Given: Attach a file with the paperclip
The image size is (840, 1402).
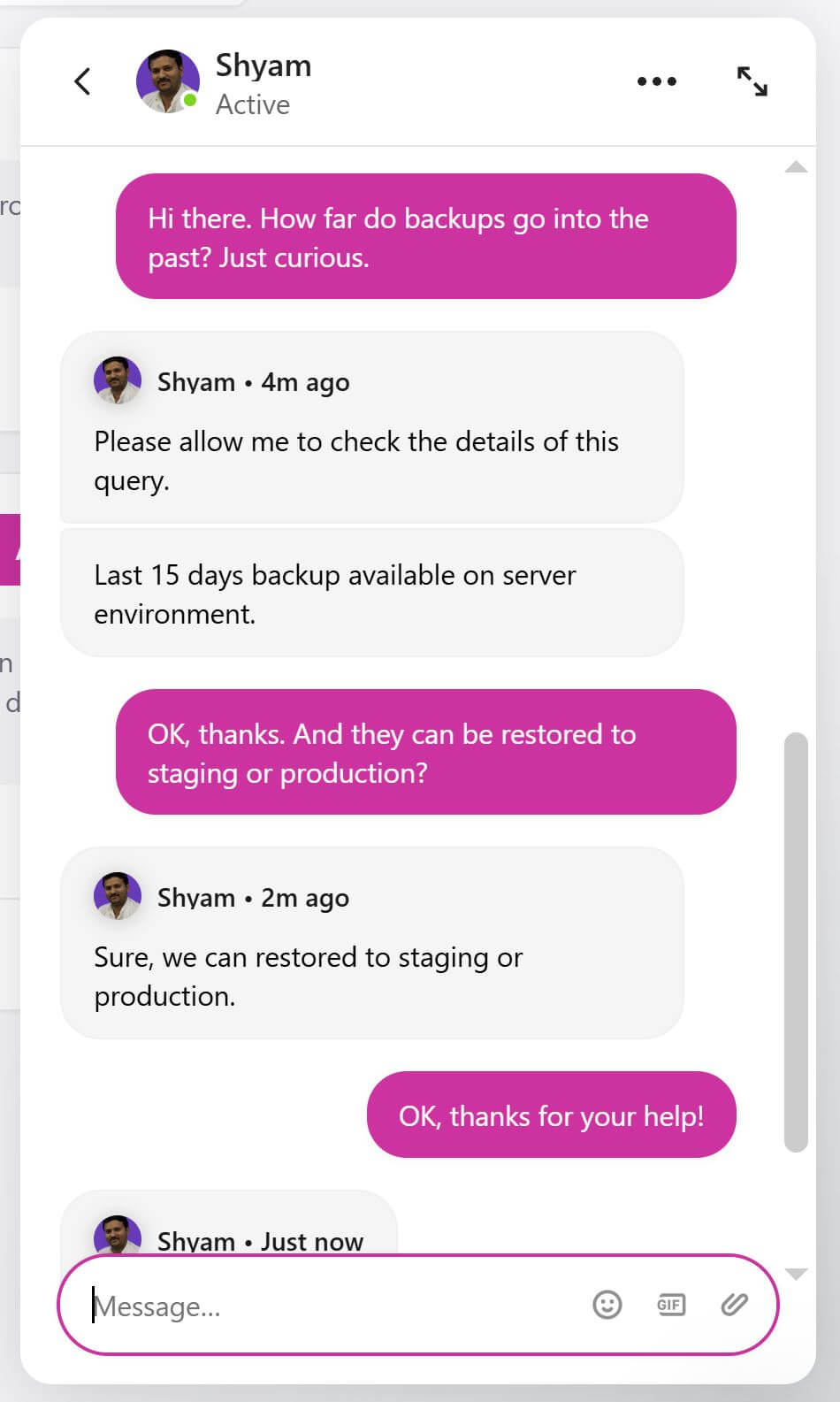Looking at the screenshot, I should 734,1305.
